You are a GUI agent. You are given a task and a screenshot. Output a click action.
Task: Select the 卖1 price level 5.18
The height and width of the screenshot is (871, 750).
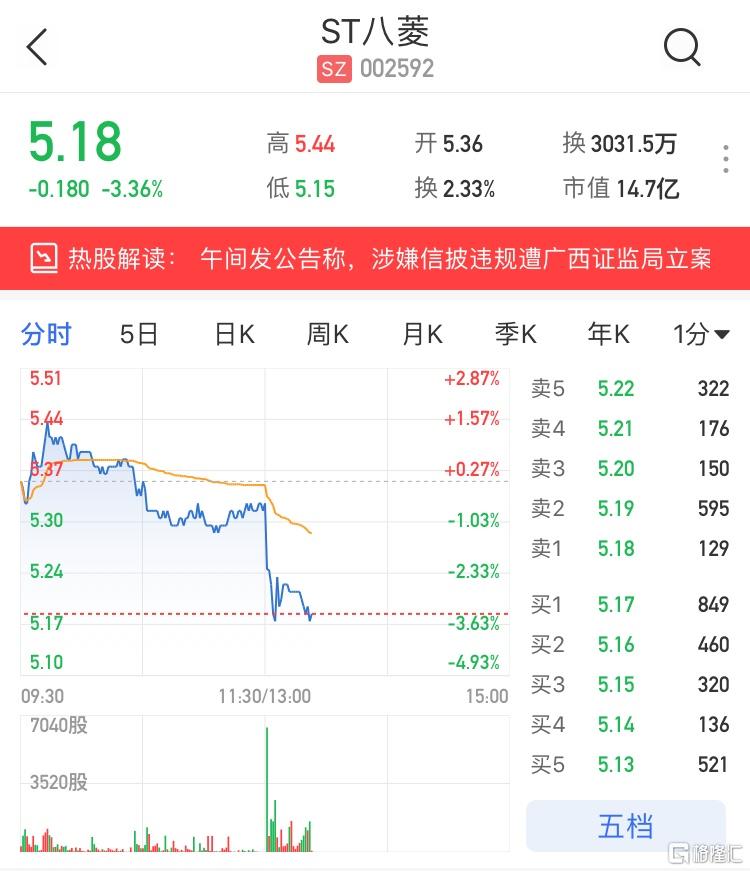(x=615, y=548)
